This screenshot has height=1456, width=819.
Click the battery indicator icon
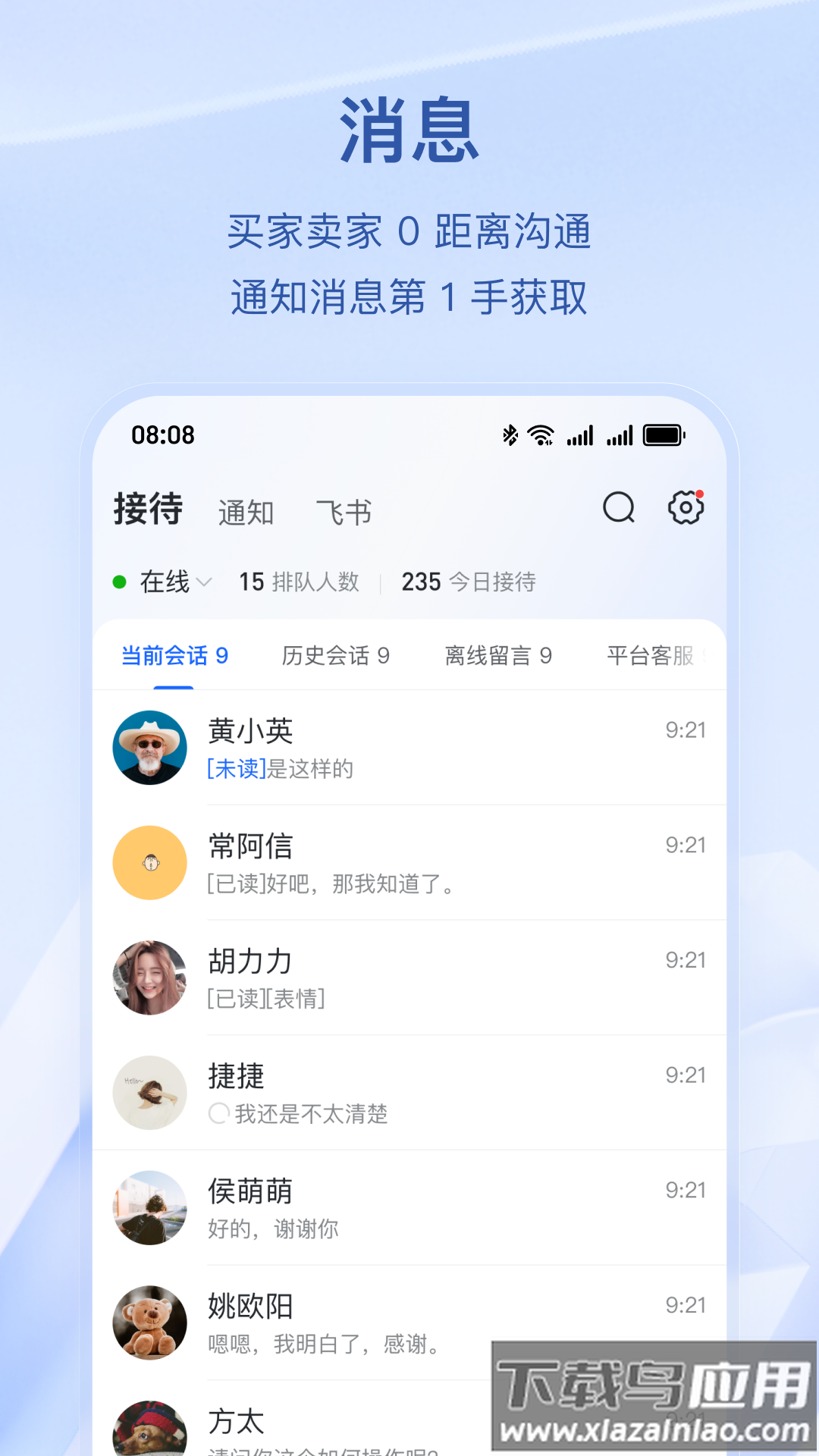tap(664, 435)
